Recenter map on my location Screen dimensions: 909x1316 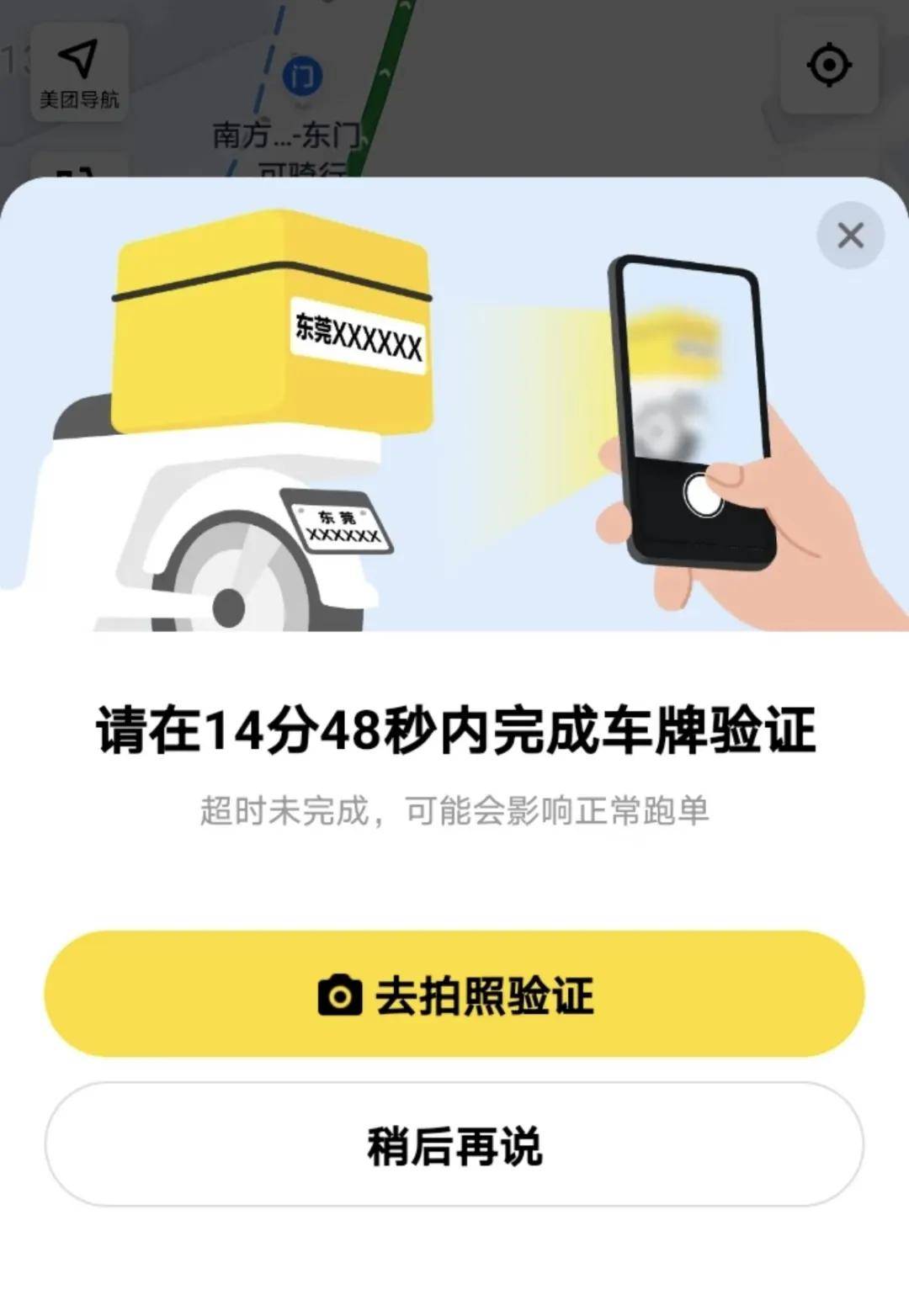click(829, 65)
